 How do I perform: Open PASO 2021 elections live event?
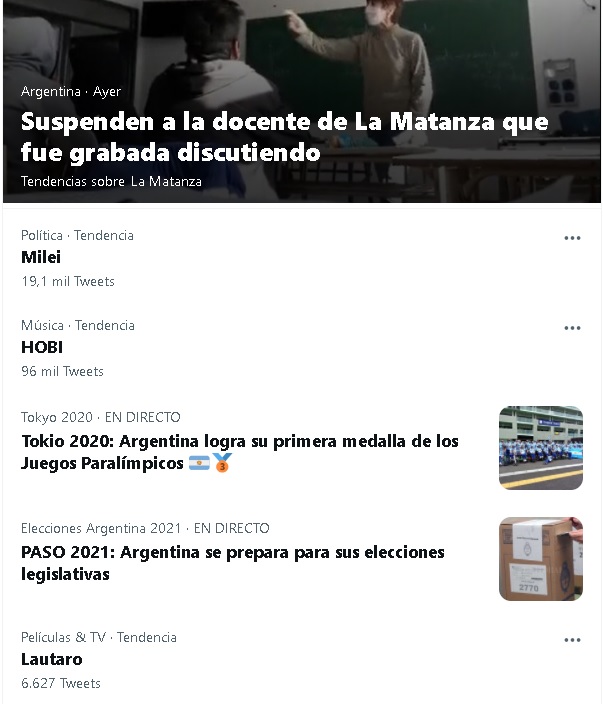[233, 563]
